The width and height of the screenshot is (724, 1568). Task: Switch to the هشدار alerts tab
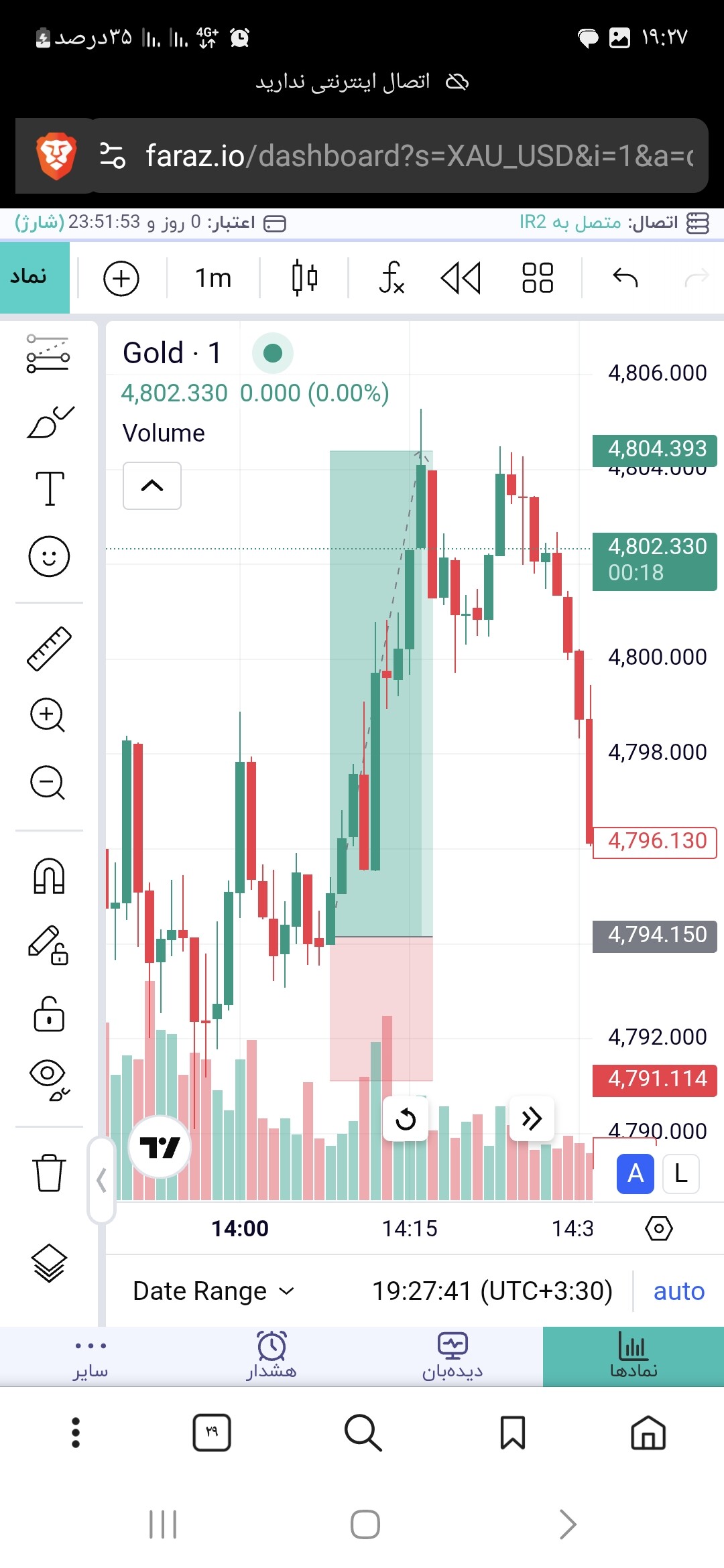pyautogui.click(x=271, y=1356)
